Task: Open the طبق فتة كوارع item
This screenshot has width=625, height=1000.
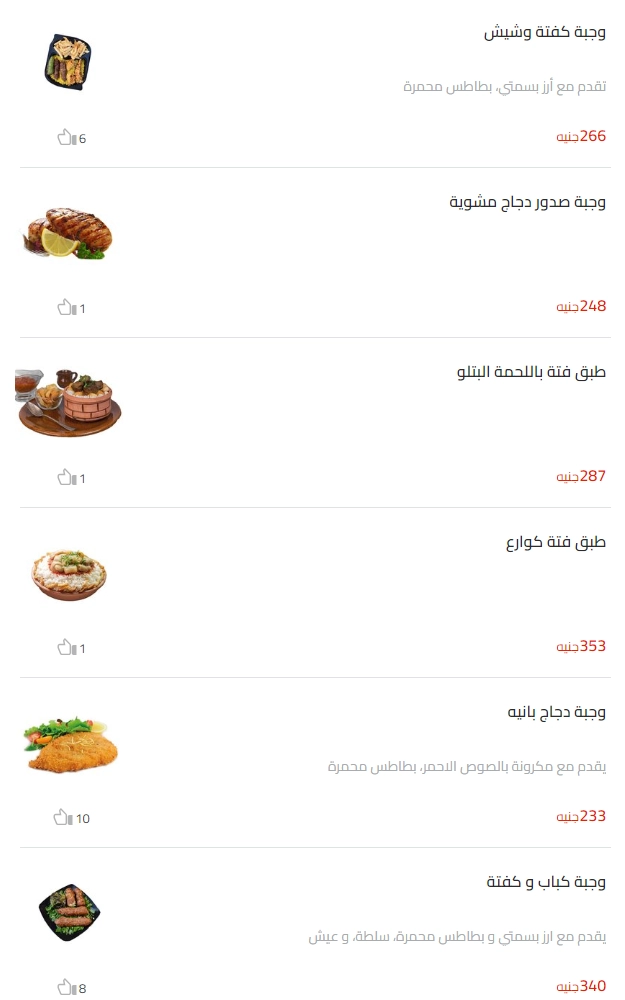Action: (555, 542)
